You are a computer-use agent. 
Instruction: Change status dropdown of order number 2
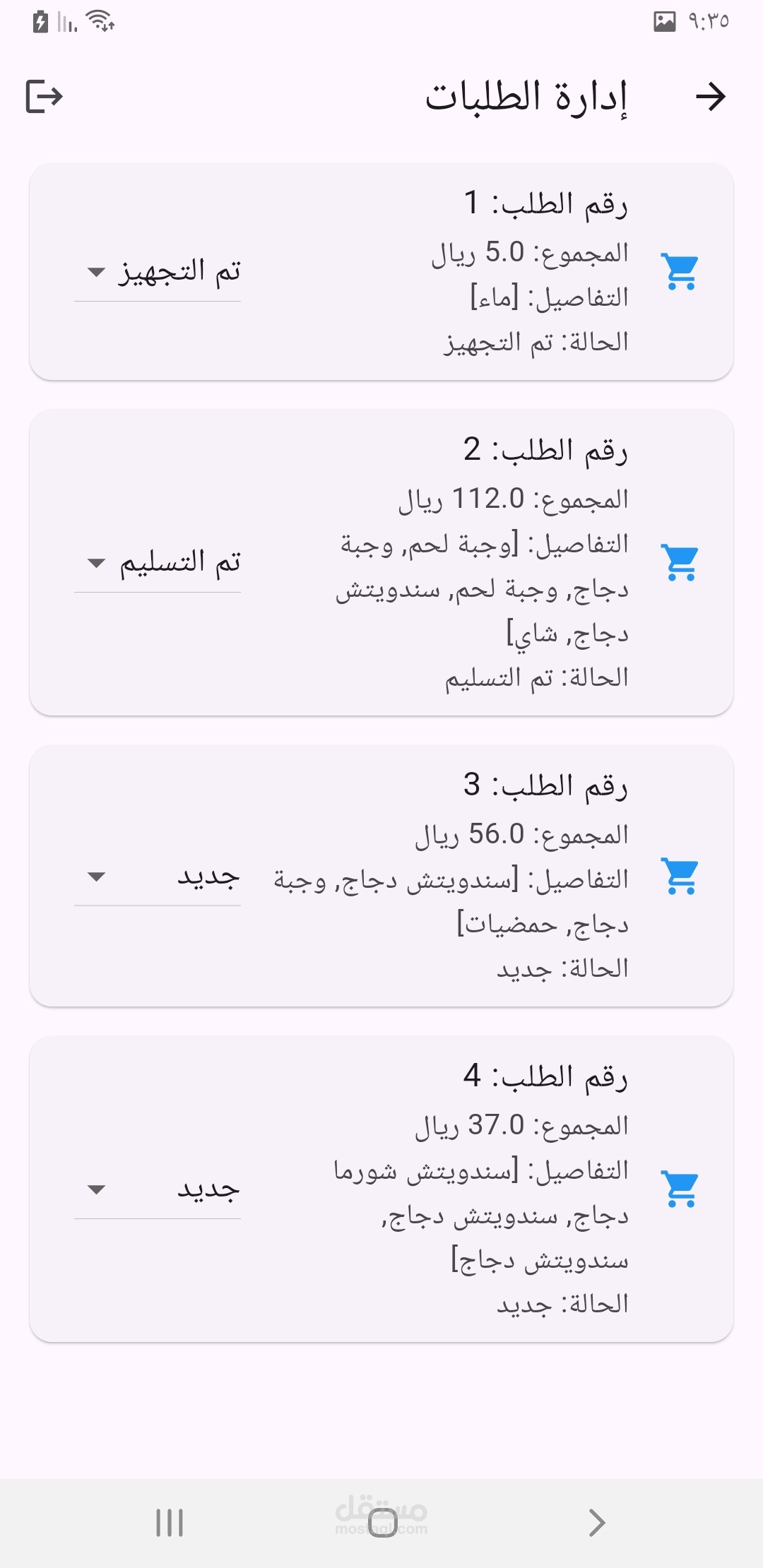[x=158, y=563]
